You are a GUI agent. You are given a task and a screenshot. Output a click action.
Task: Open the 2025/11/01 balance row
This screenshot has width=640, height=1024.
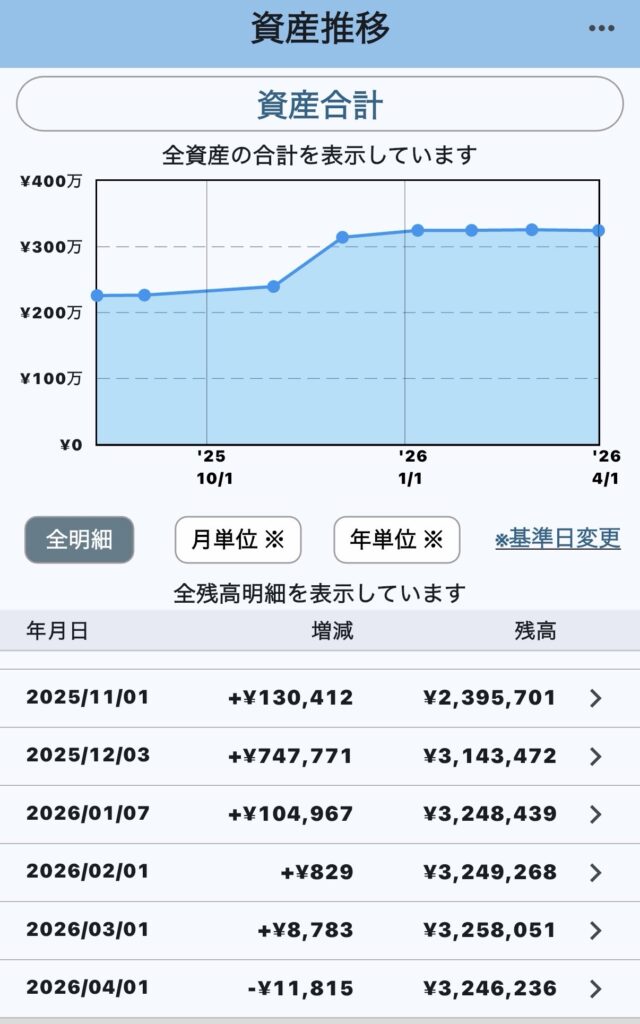tap(320, 698)
